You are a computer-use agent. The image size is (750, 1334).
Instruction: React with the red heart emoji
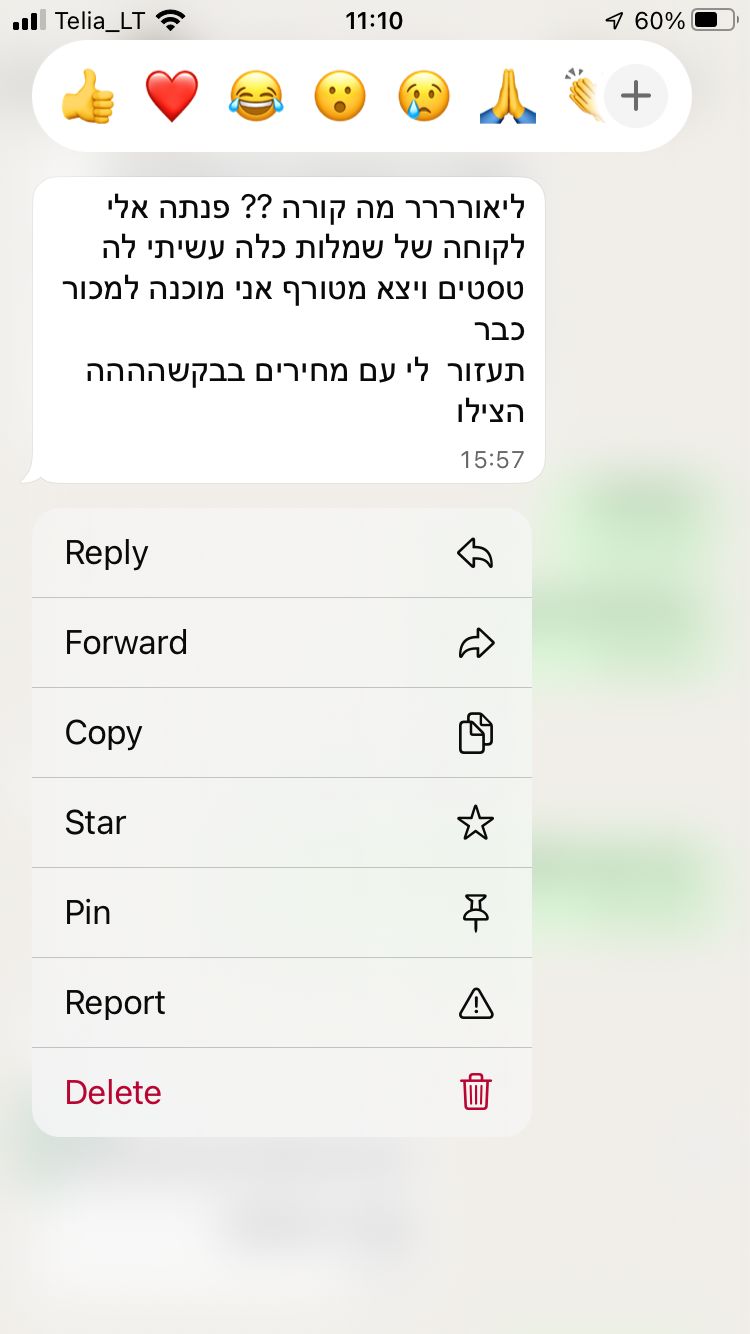tap(172, 97)
